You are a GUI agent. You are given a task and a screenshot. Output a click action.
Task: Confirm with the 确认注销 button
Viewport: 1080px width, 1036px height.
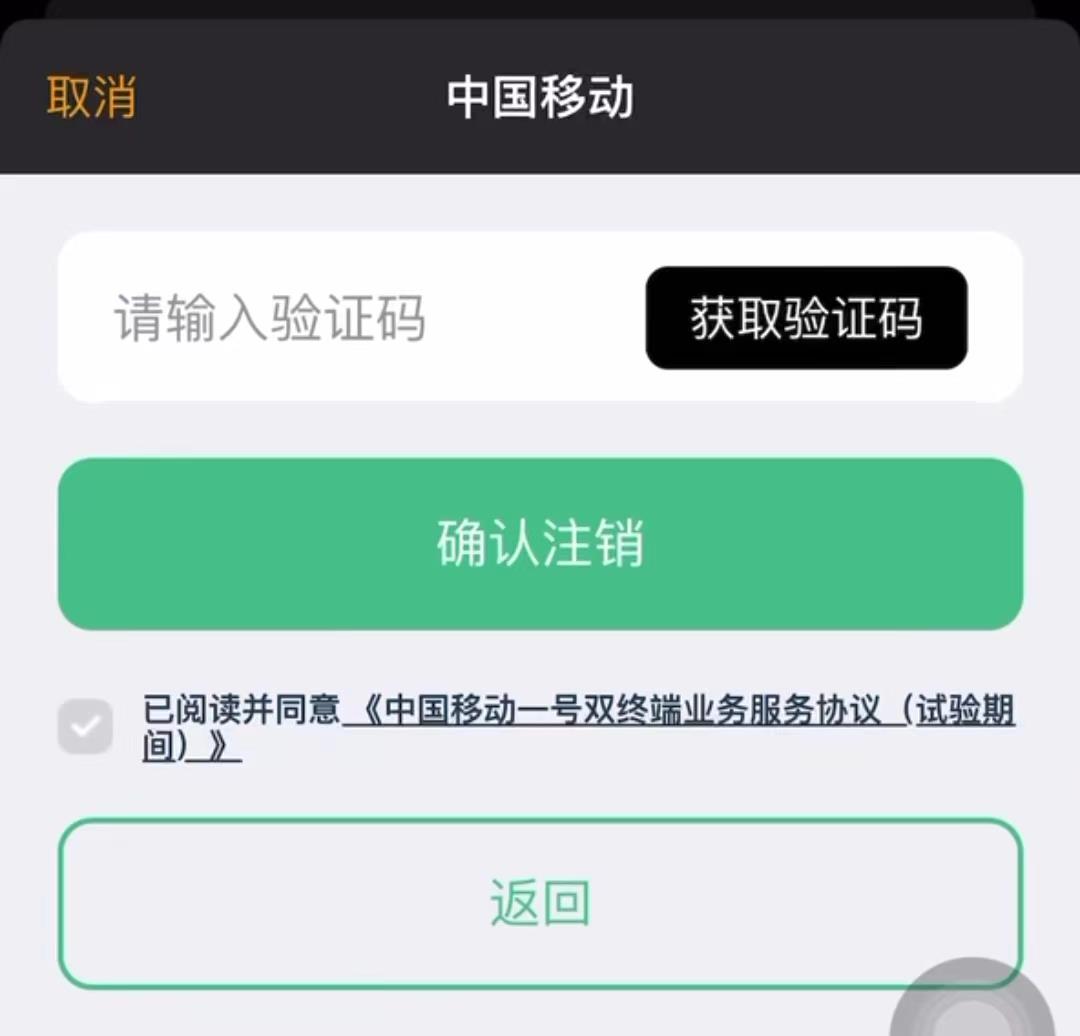tap(540, 544)
